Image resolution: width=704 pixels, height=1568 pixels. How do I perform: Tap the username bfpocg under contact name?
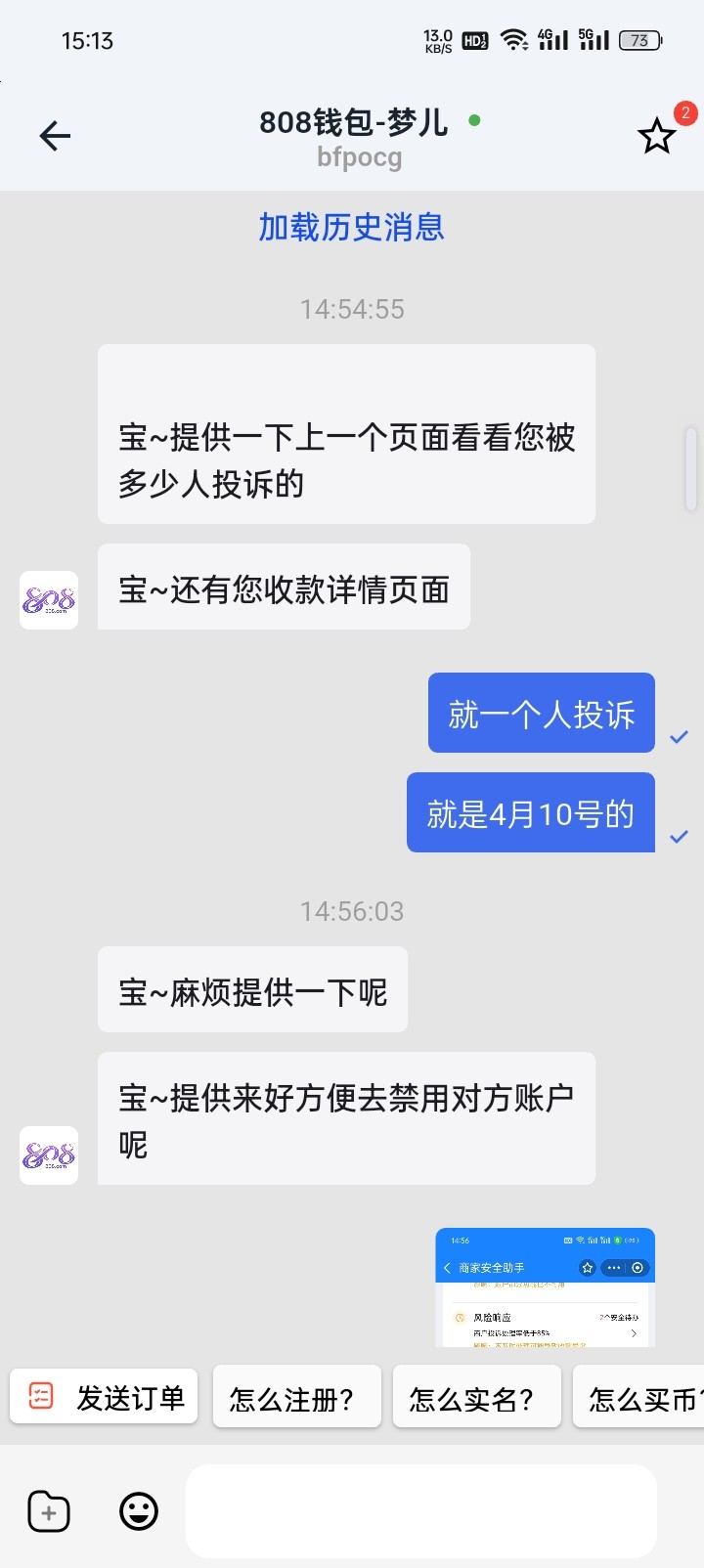pos(359,156)
